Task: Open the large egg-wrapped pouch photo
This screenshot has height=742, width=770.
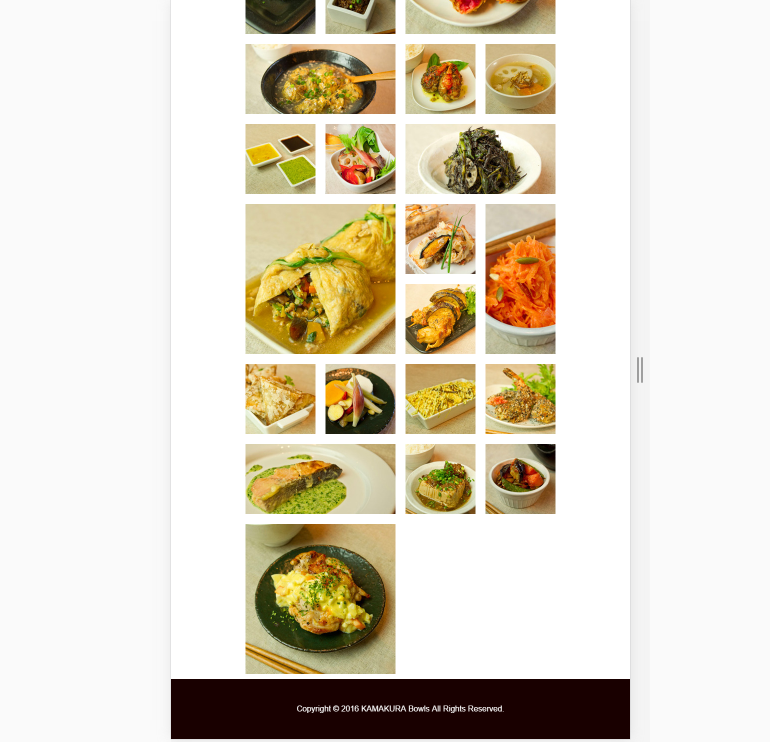Action: 320,279
